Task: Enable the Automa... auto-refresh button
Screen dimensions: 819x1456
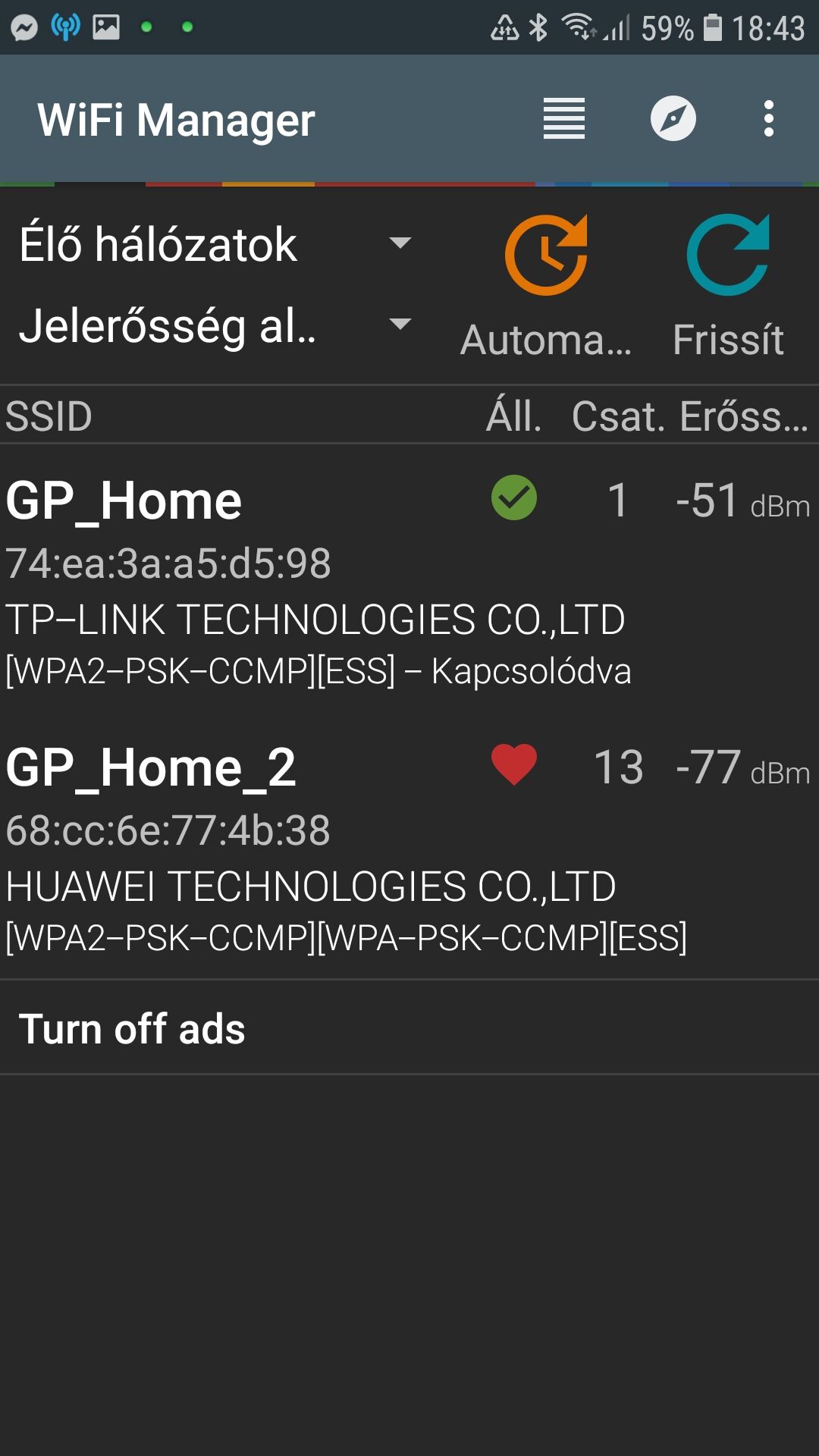Action: click(x=546, y=287)
